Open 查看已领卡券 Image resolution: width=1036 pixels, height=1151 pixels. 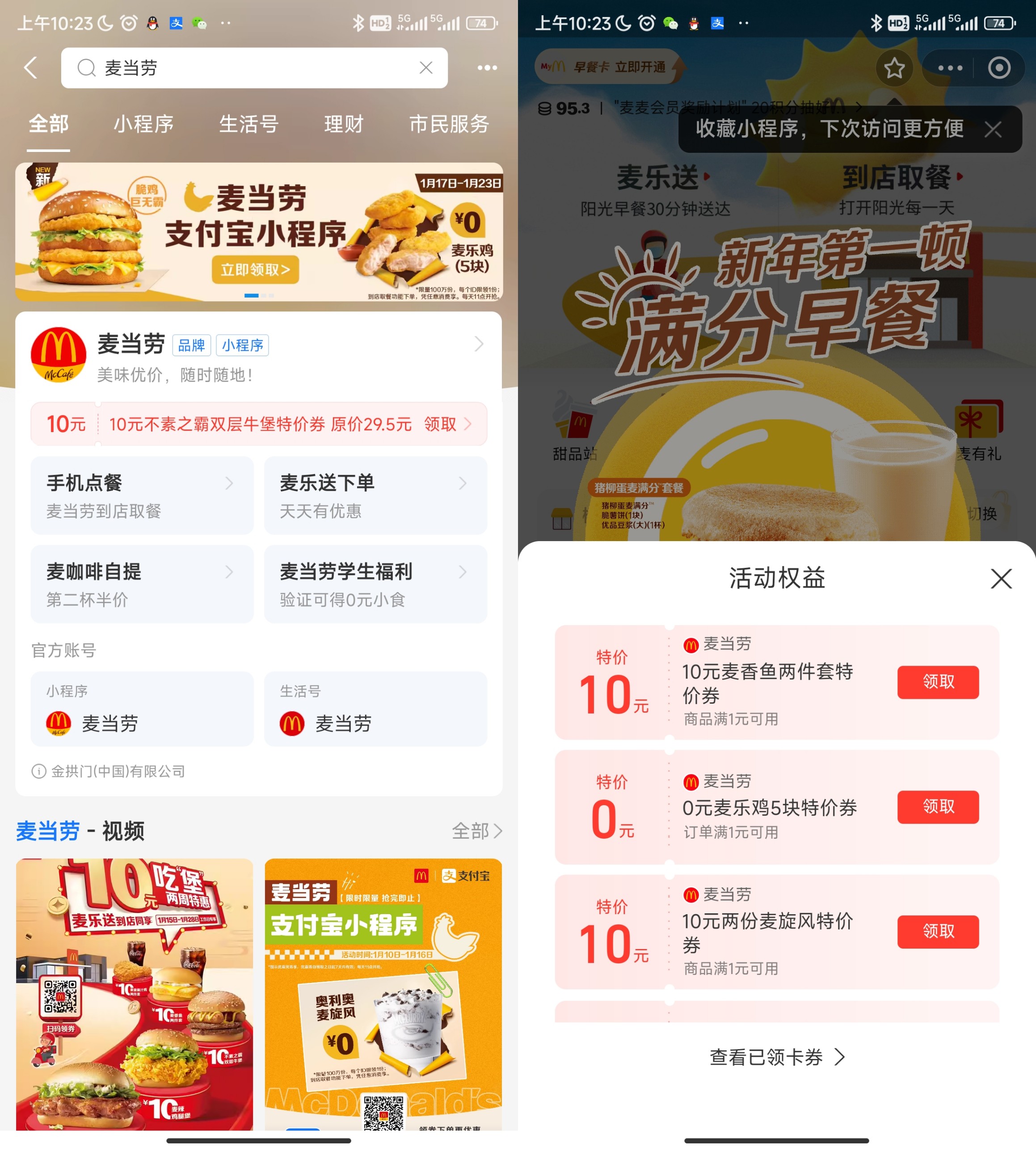(776, 1057)
